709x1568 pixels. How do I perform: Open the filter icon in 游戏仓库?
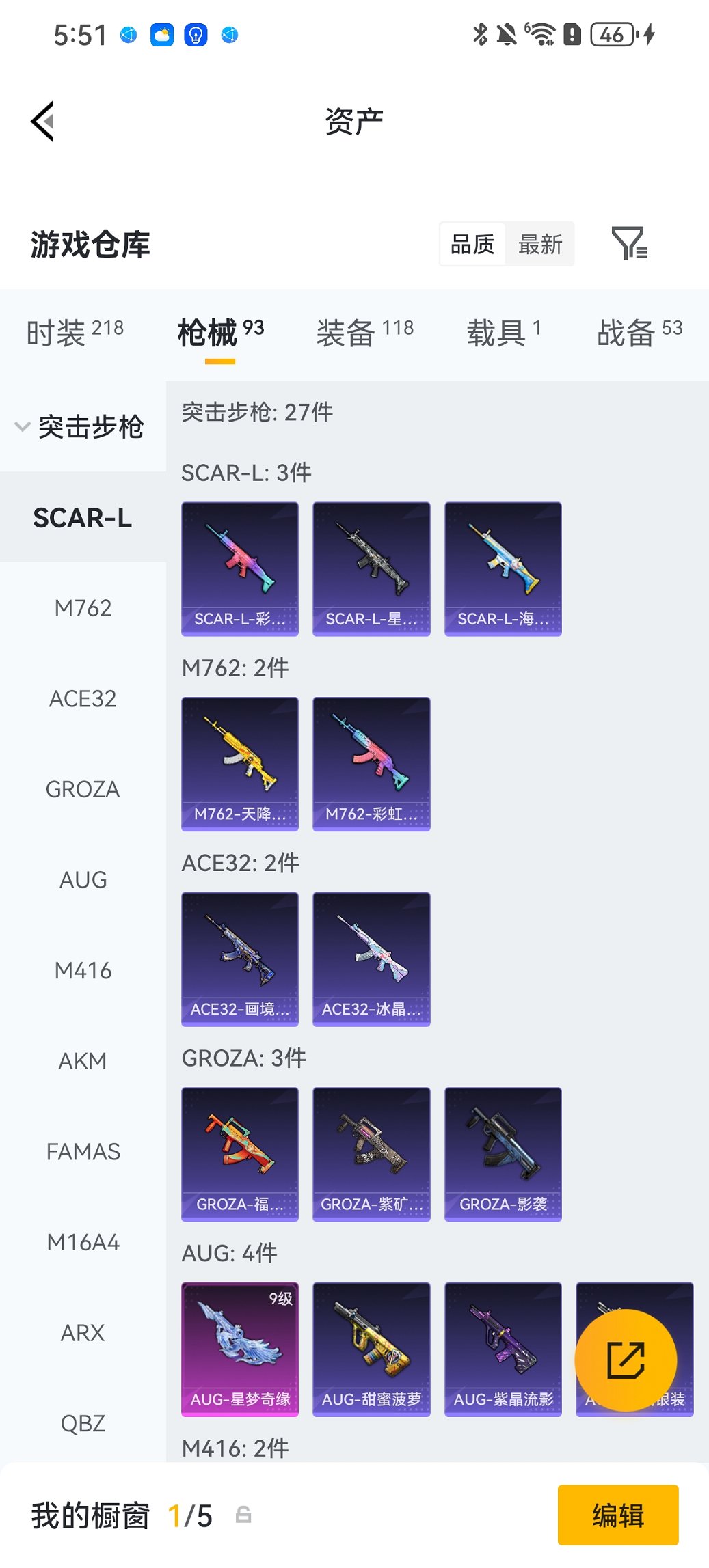pos(628,243)
